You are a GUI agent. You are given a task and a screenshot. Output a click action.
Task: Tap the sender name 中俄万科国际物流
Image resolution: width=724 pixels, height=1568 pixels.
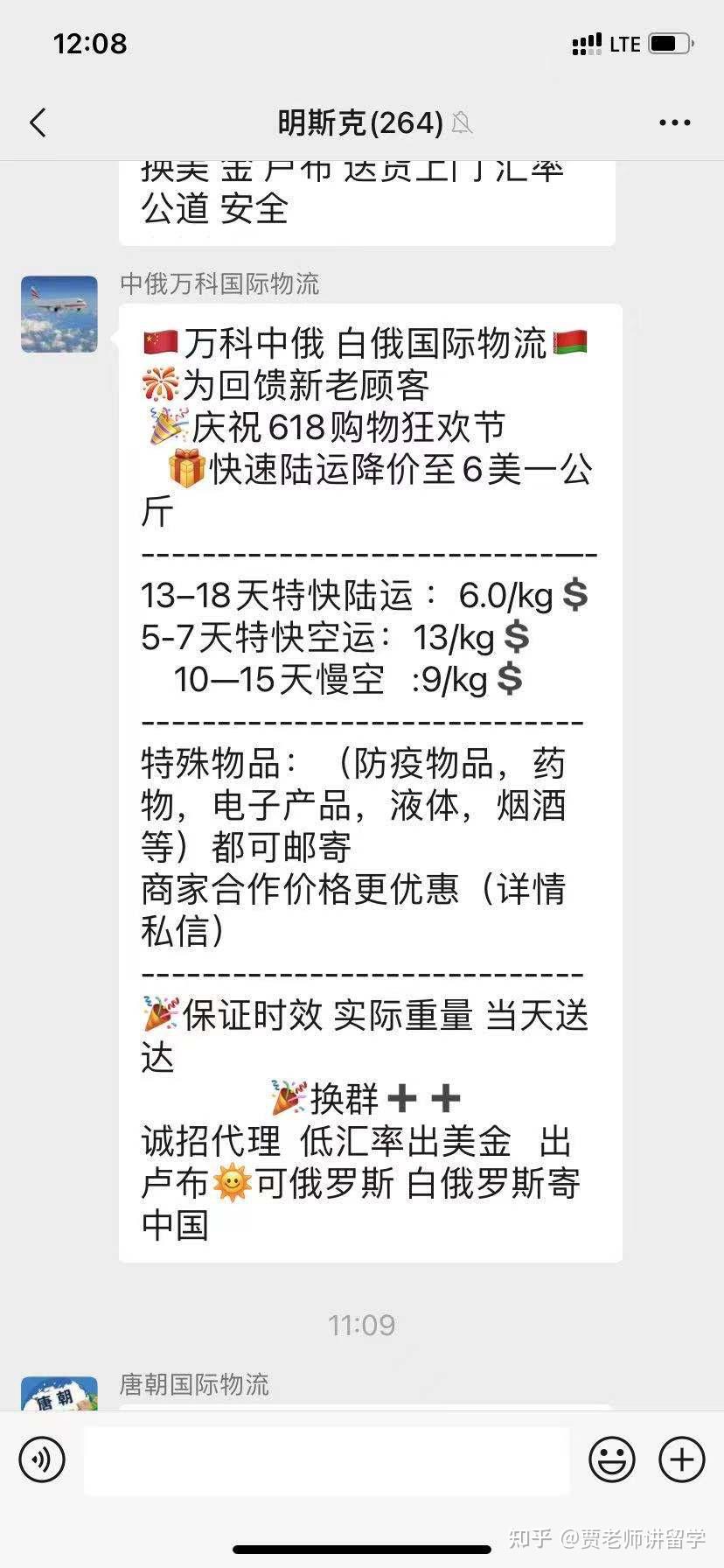coord(219,284)
